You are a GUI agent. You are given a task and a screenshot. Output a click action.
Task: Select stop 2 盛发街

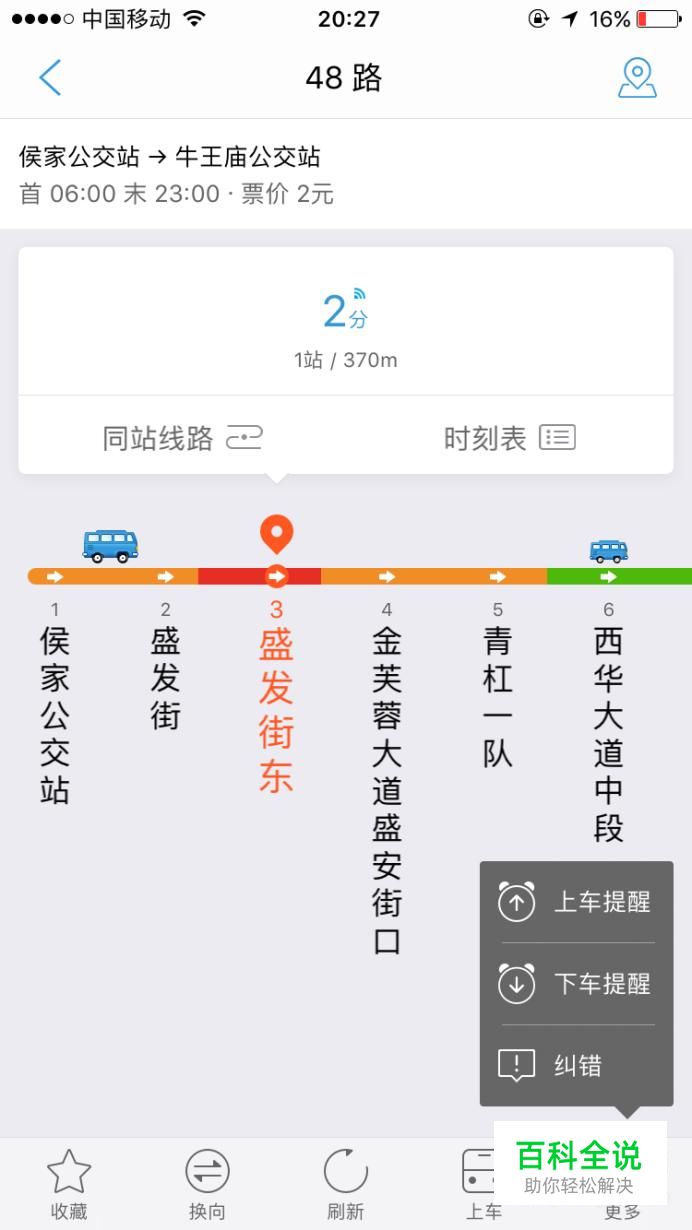point(165,678)
